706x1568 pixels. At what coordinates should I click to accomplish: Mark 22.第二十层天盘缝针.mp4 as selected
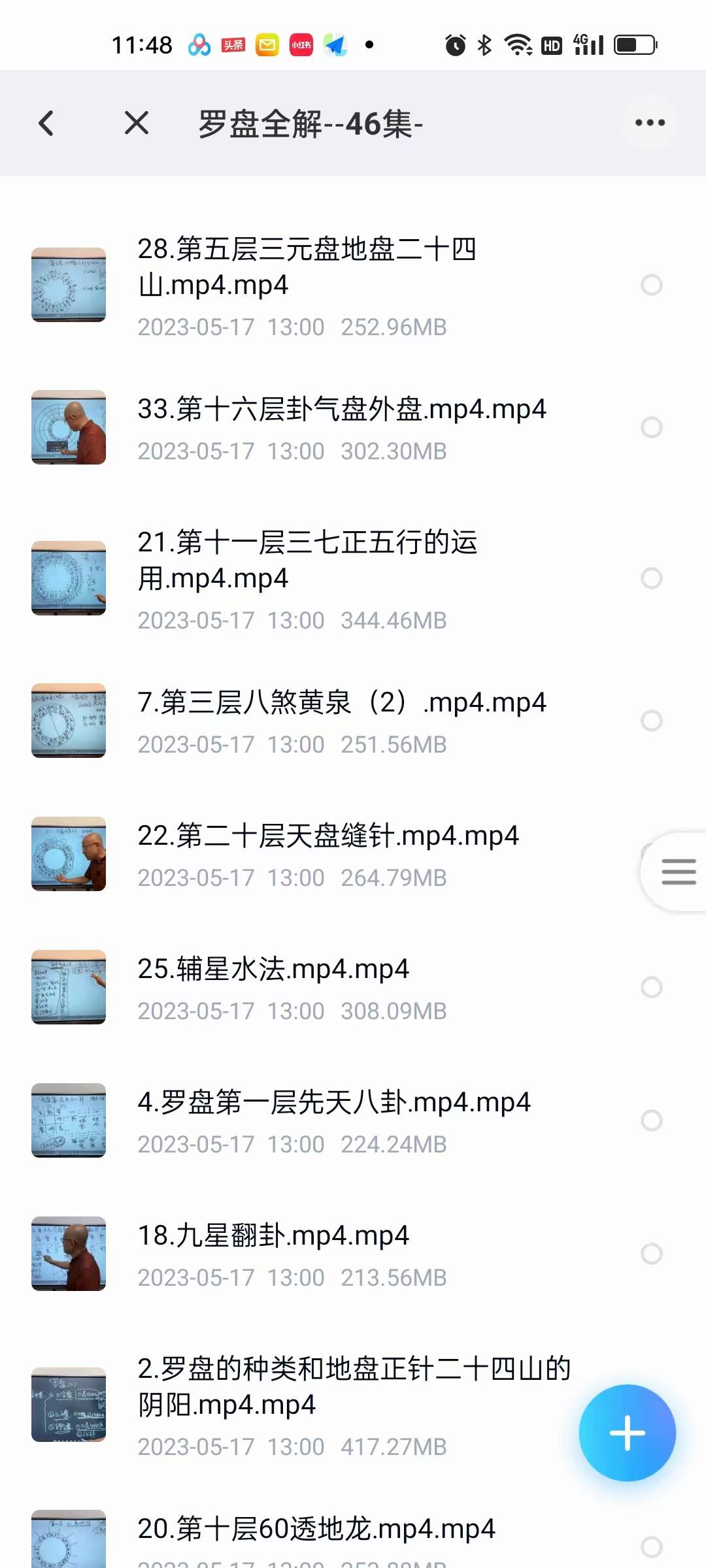click(x=651, y=855)
